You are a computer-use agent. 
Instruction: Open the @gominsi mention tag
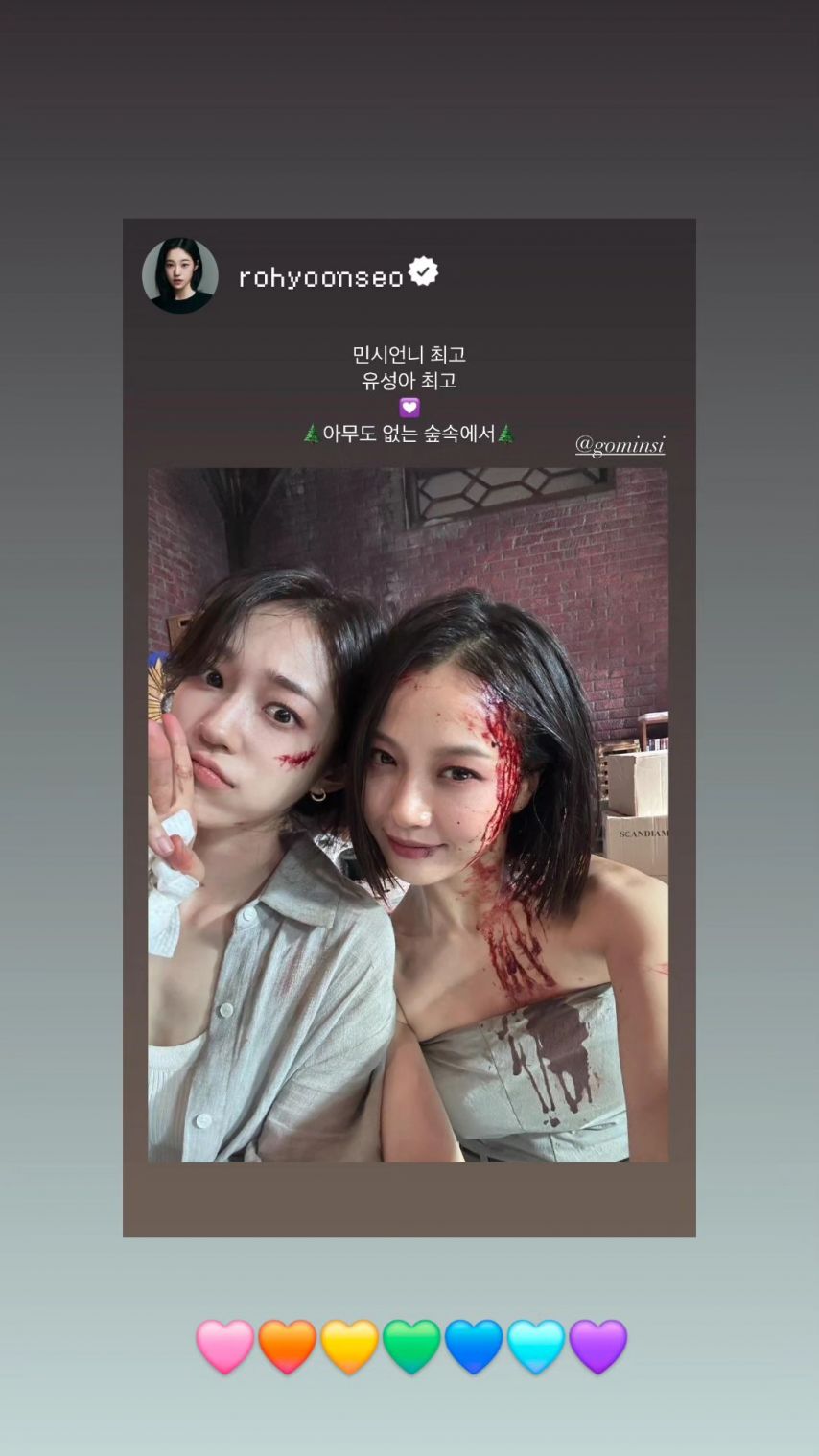(620, 443)
